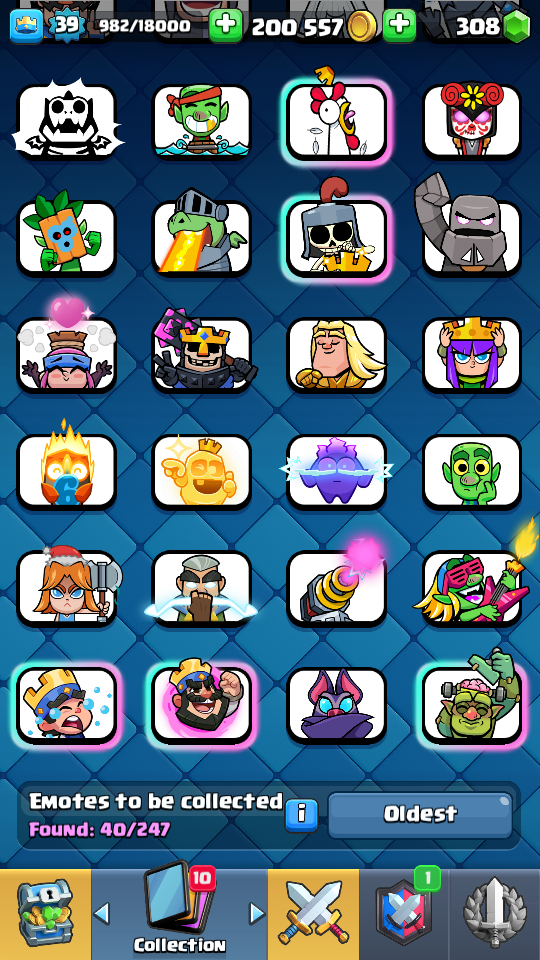
Task: Tap the right arrow beside Collection
Action: (257, 913)
